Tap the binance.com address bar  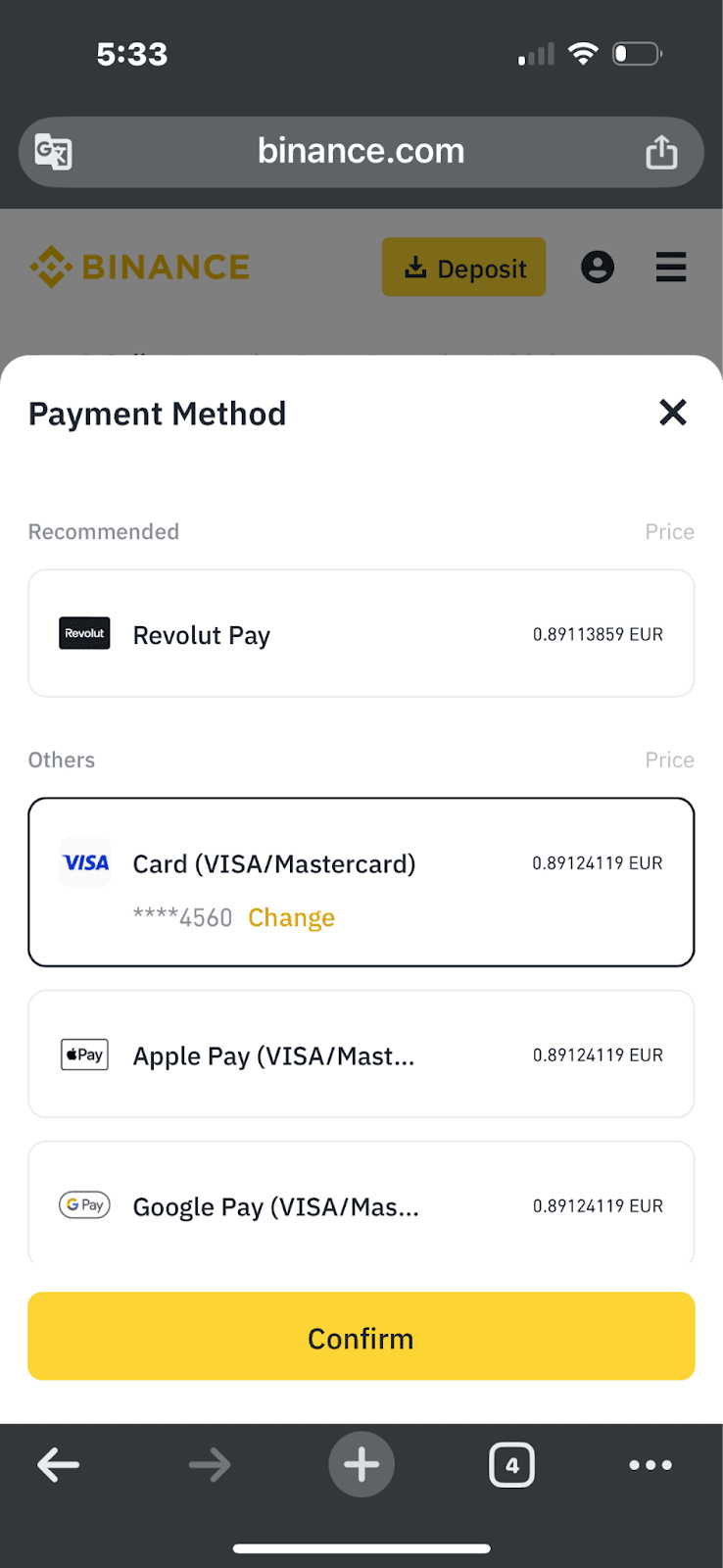tap(361, 152)
